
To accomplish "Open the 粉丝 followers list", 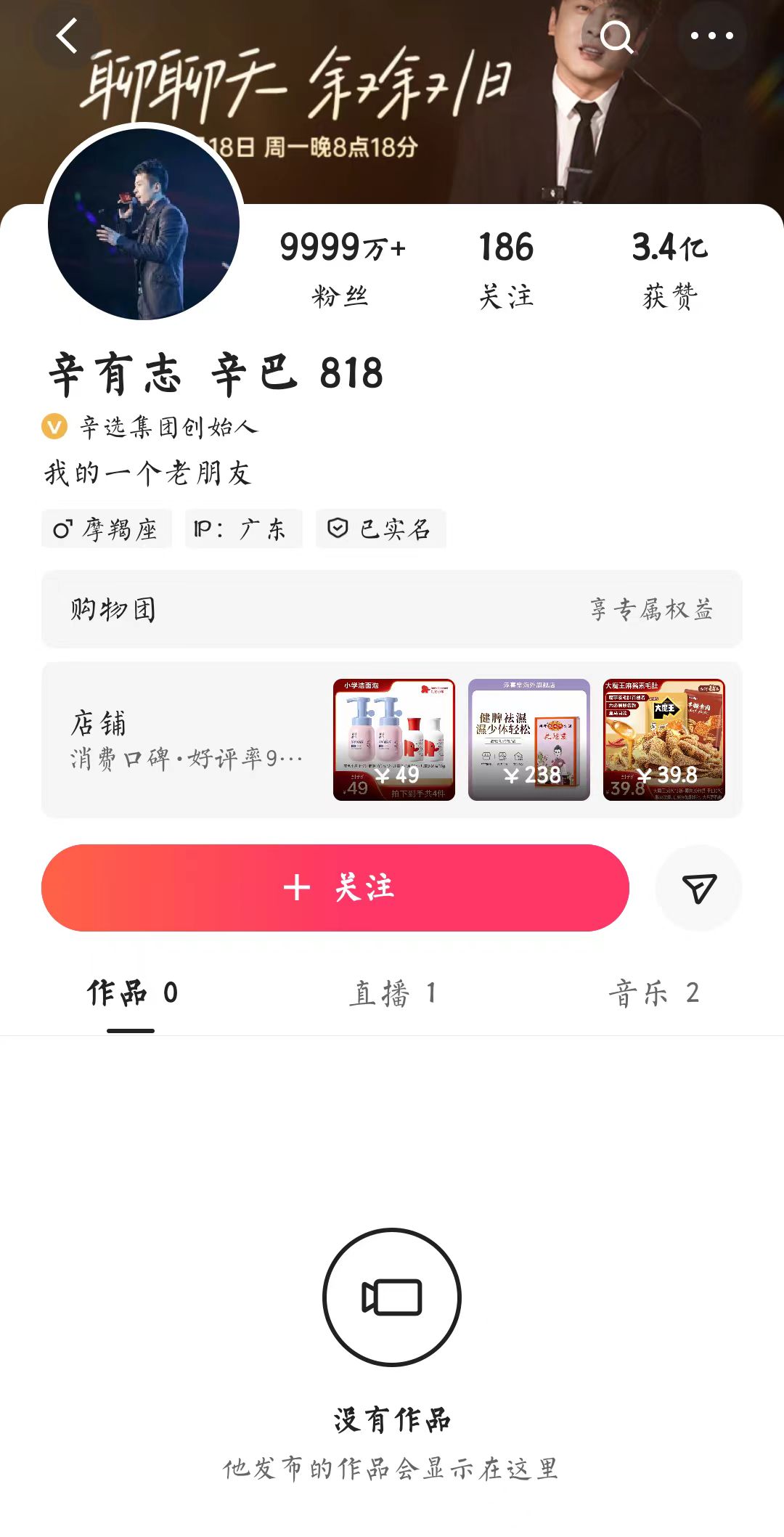I will (x=341, y=268).
